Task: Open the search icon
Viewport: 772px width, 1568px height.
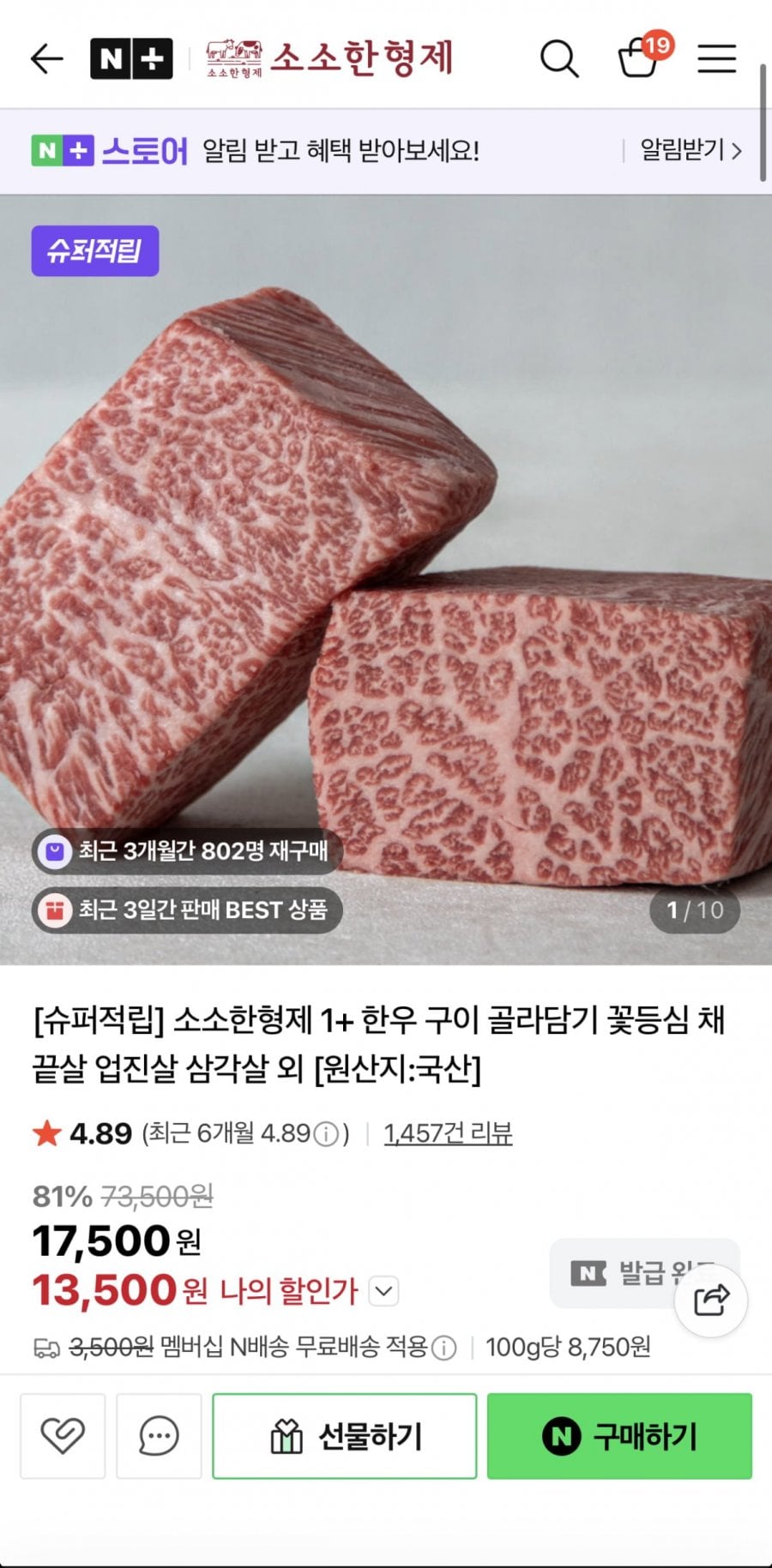Action: pyautogui.click(x=559, y=57)
